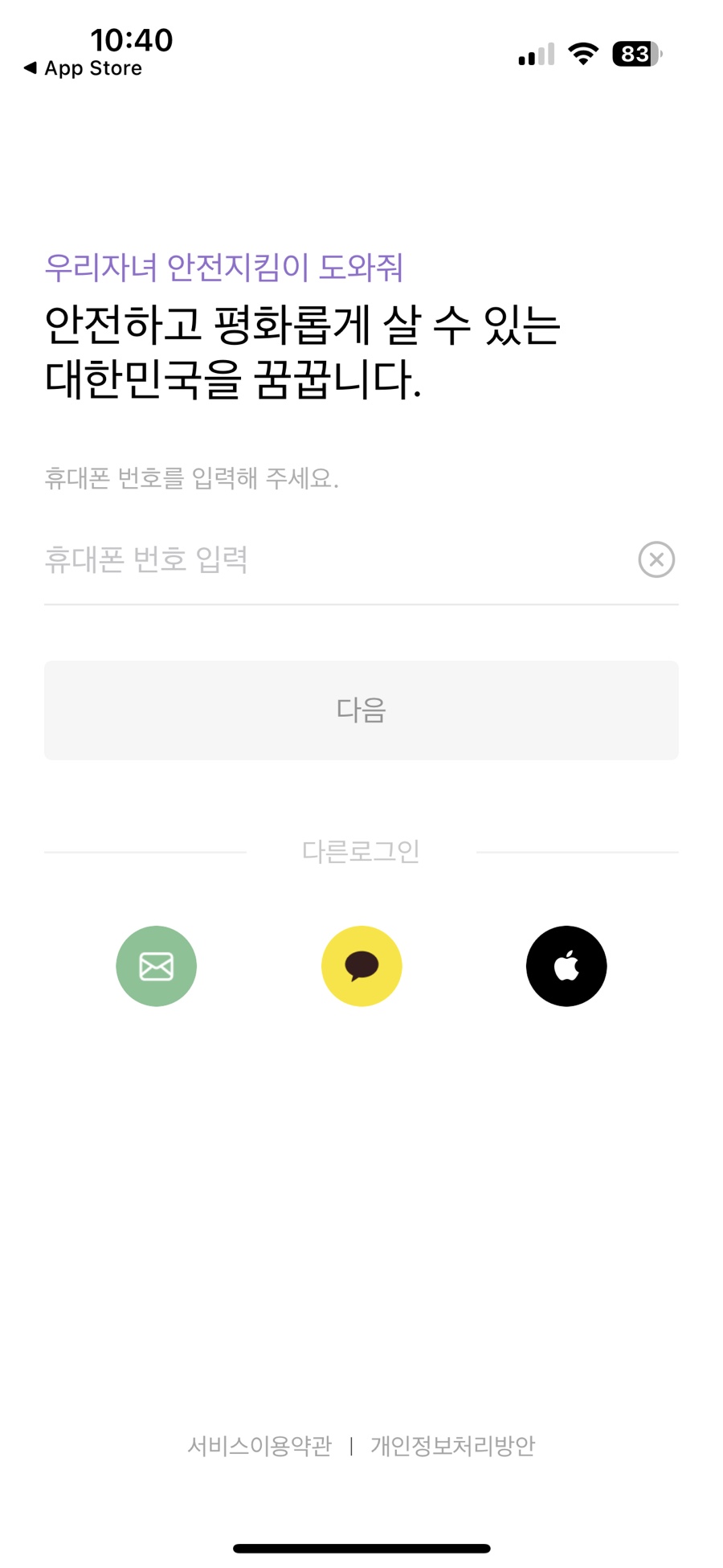Log in with KakaoTalk icon
The image size is (723, 1568).
coord(361,965)
